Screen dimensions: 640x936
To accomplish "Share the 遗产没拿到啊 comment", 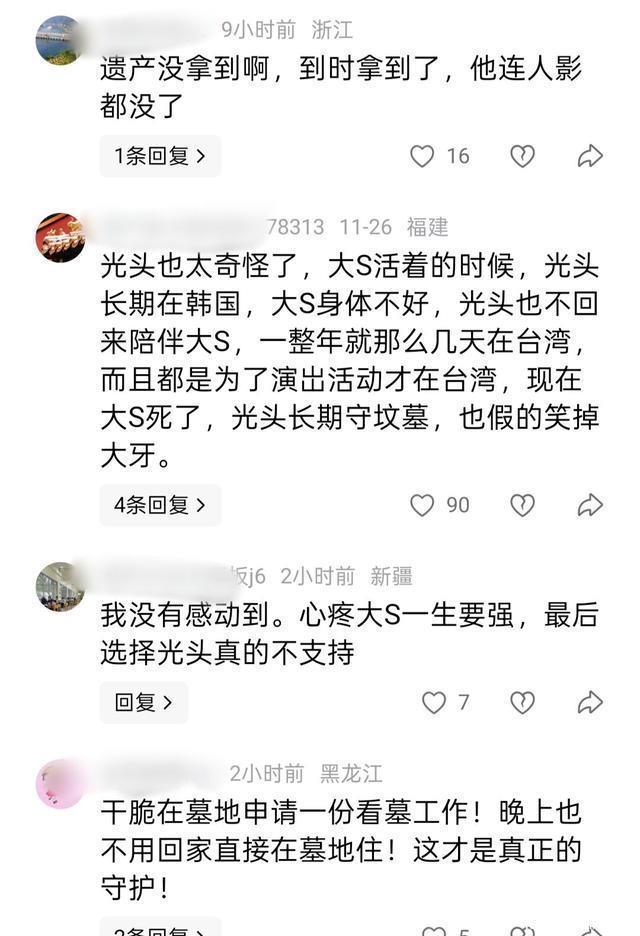I will tap(590, 156).
